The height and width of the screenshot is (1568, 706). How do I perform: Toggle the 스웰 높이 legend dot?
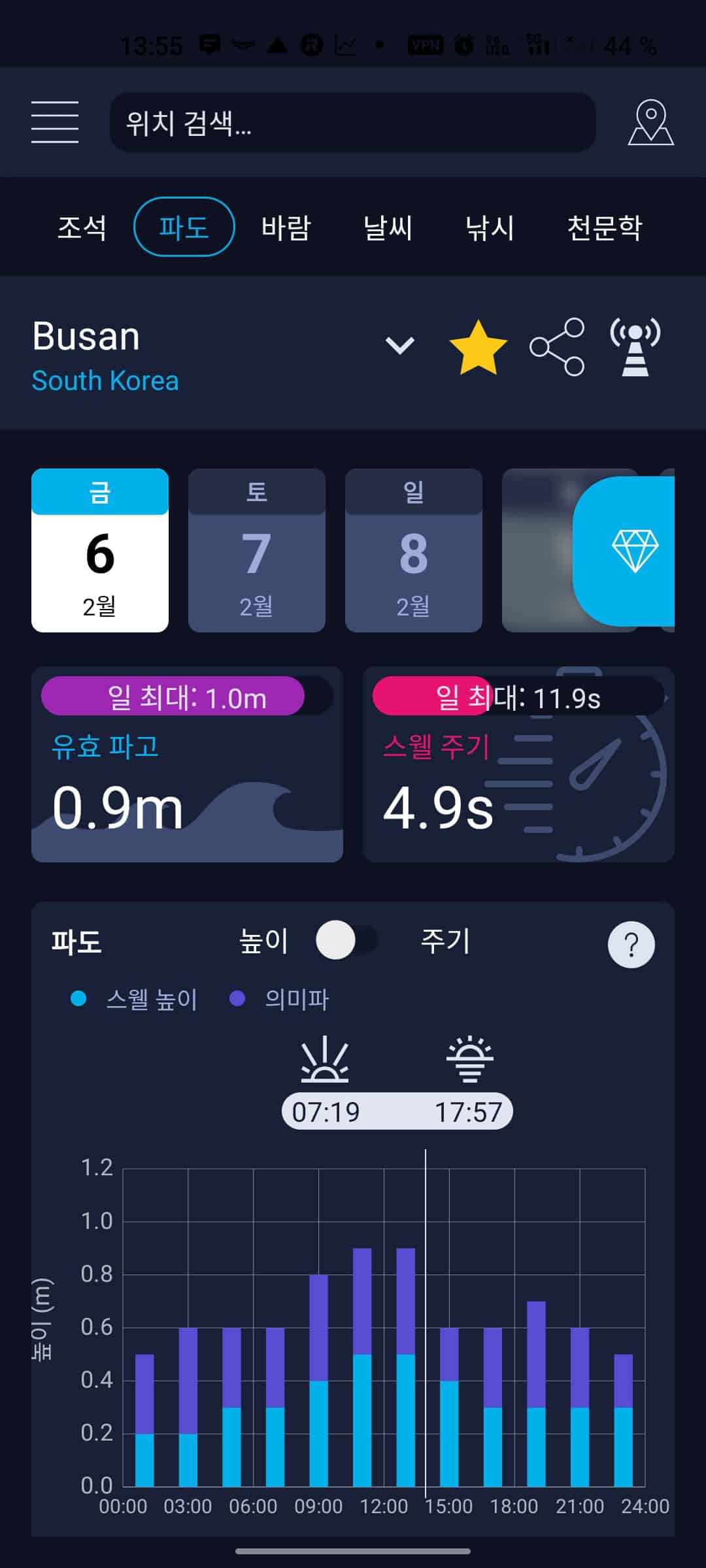(78, 998)
